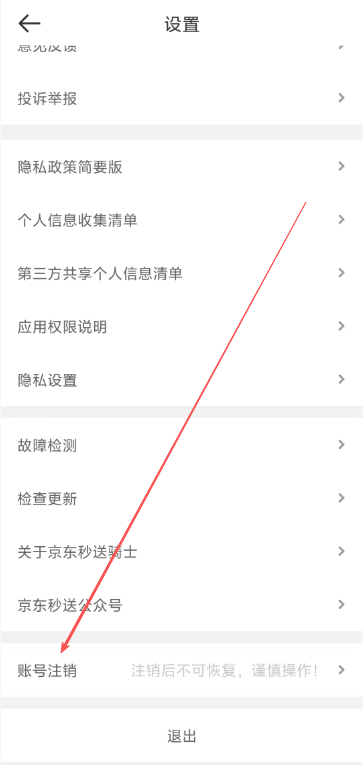Open 关于京东秒送骑士
This screenshot has width=363, height=765.
pos(182,551)
